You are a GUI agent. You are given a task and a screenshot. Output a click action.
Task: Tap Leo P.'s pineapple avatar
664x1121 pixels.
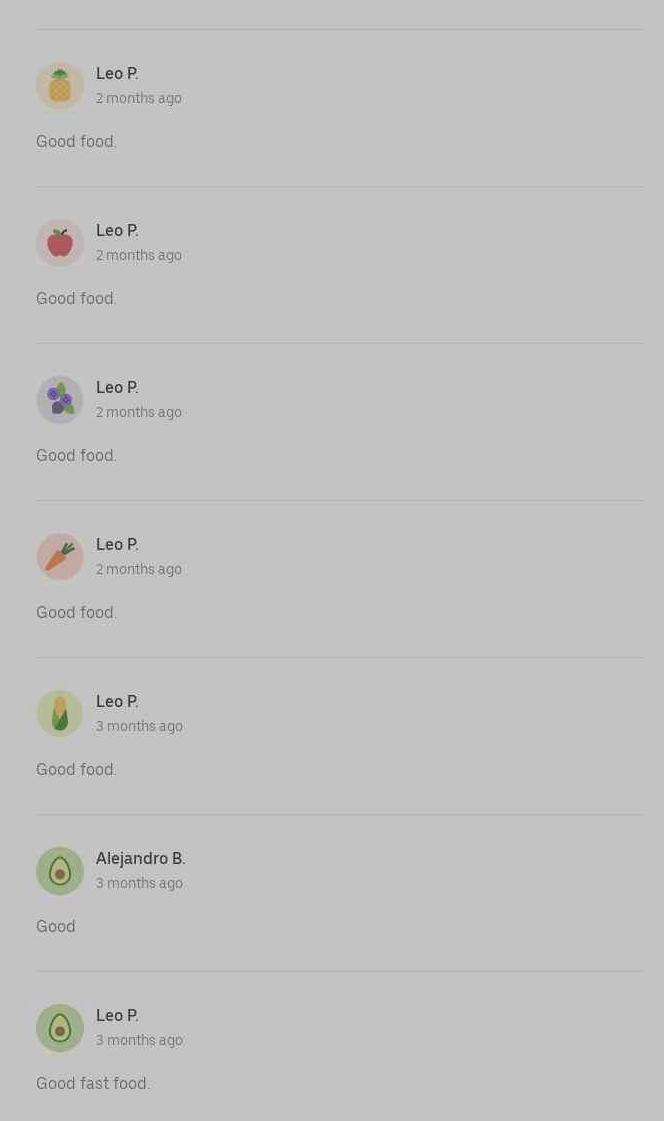coord(60,86)
